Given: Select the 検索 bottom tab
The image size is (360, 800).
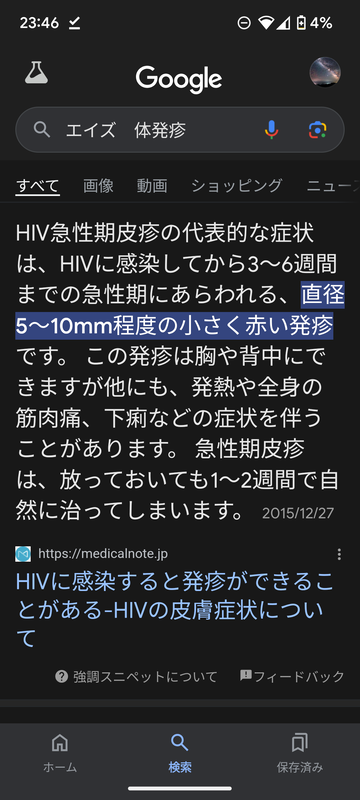Looking at the screenshot, I should tap(180, 754).
